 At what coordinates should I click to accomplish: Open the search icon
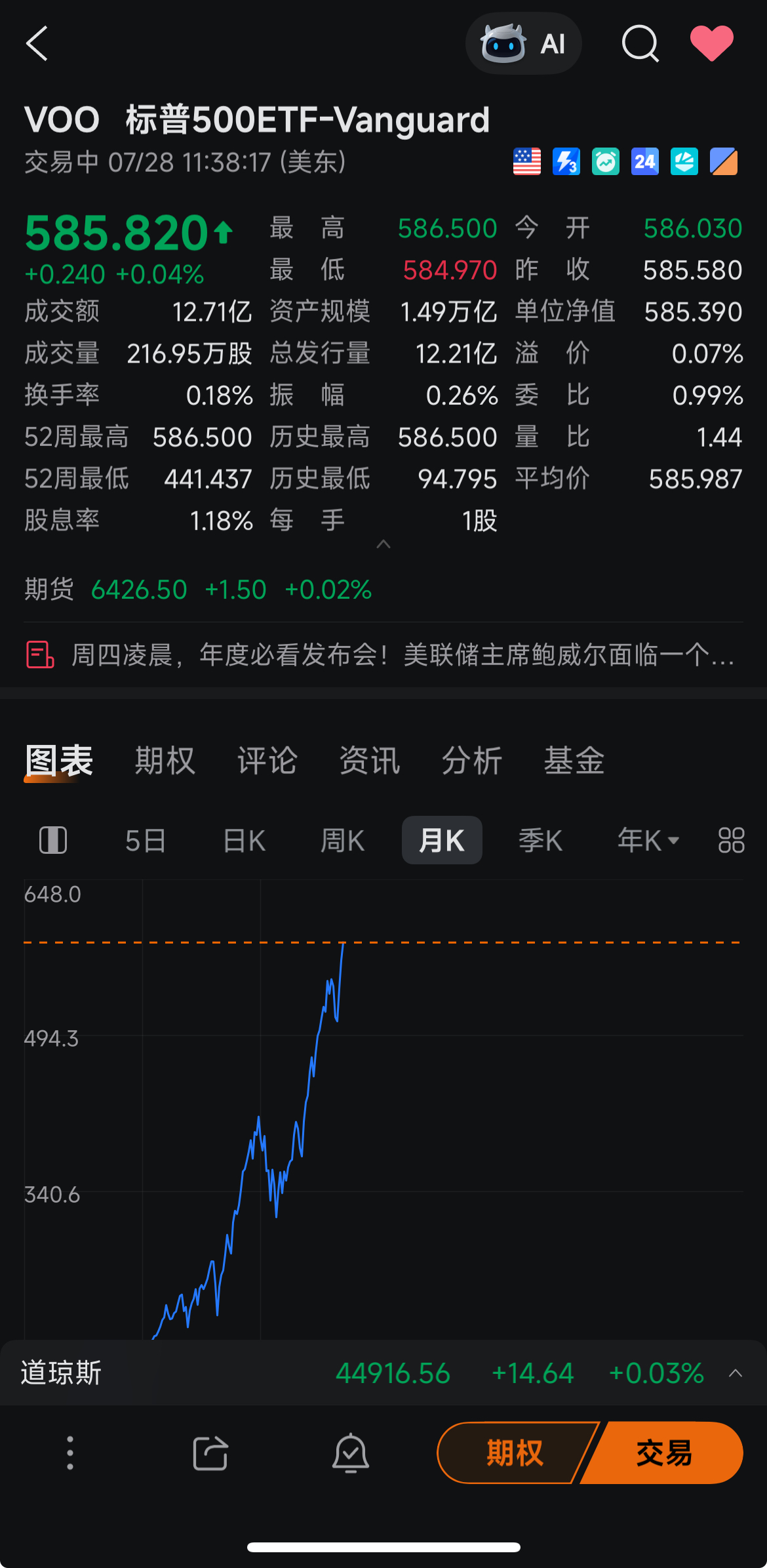(x=640, y=44)
